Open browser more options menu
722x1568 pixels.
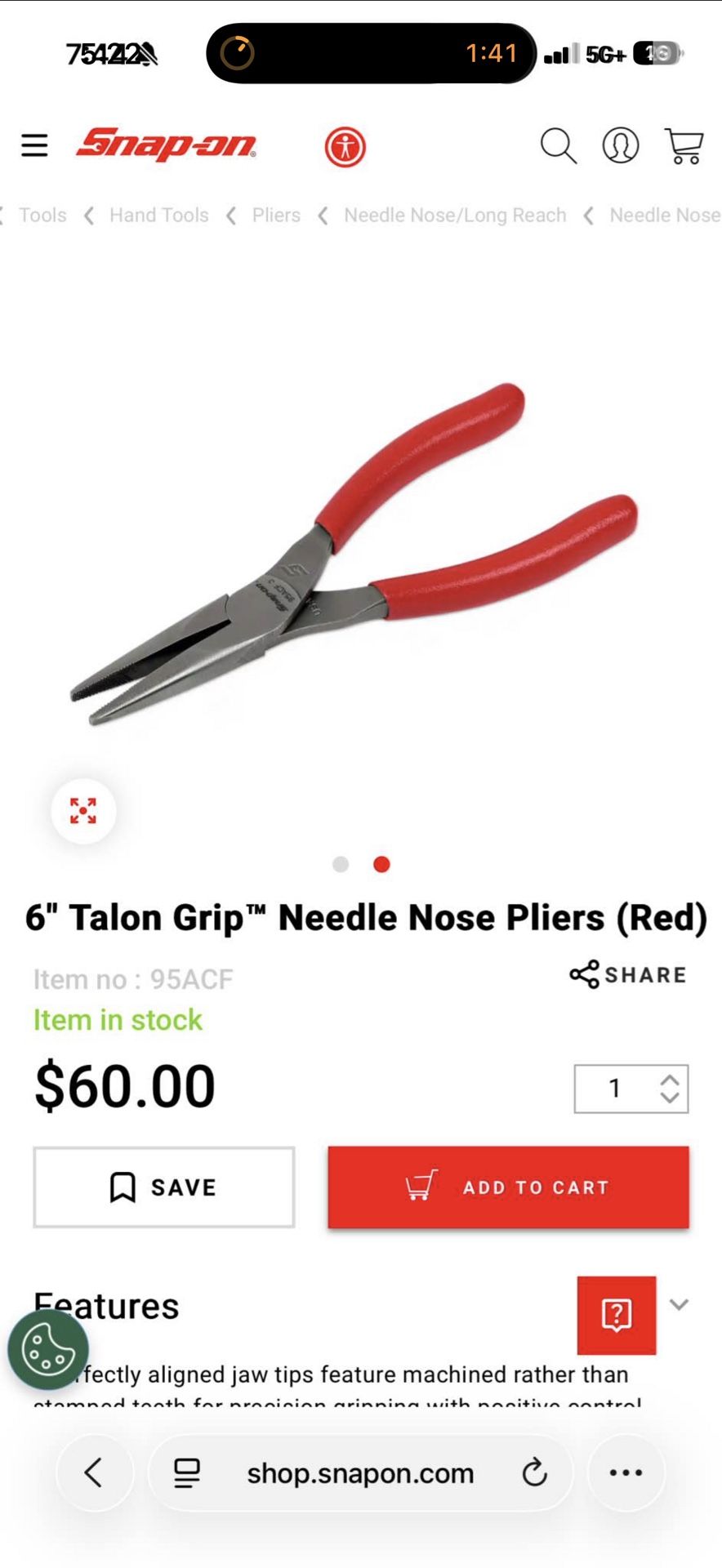tap(626, 1473)
